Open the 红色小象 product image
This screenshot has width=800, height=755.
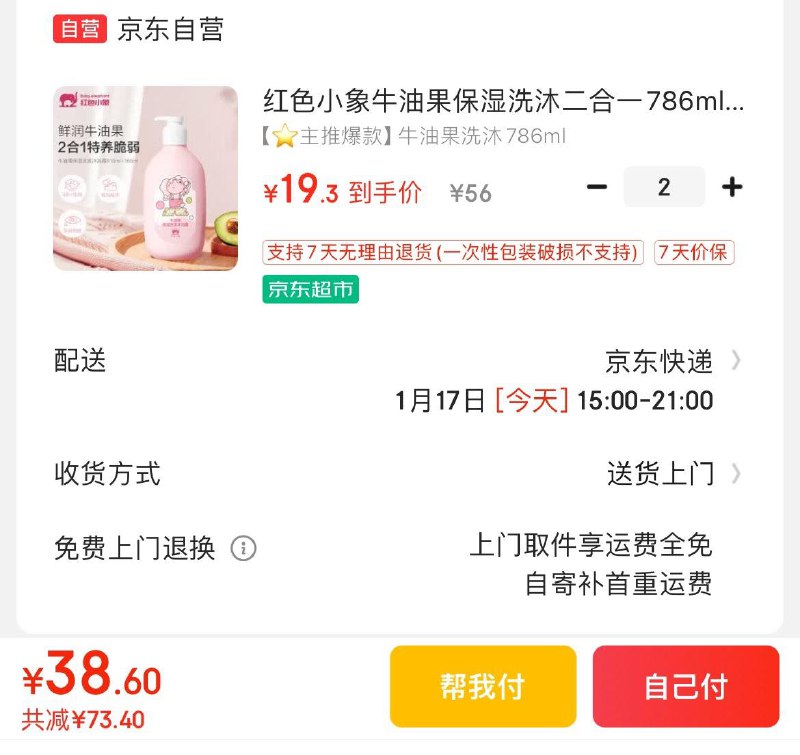pos(145,179)
